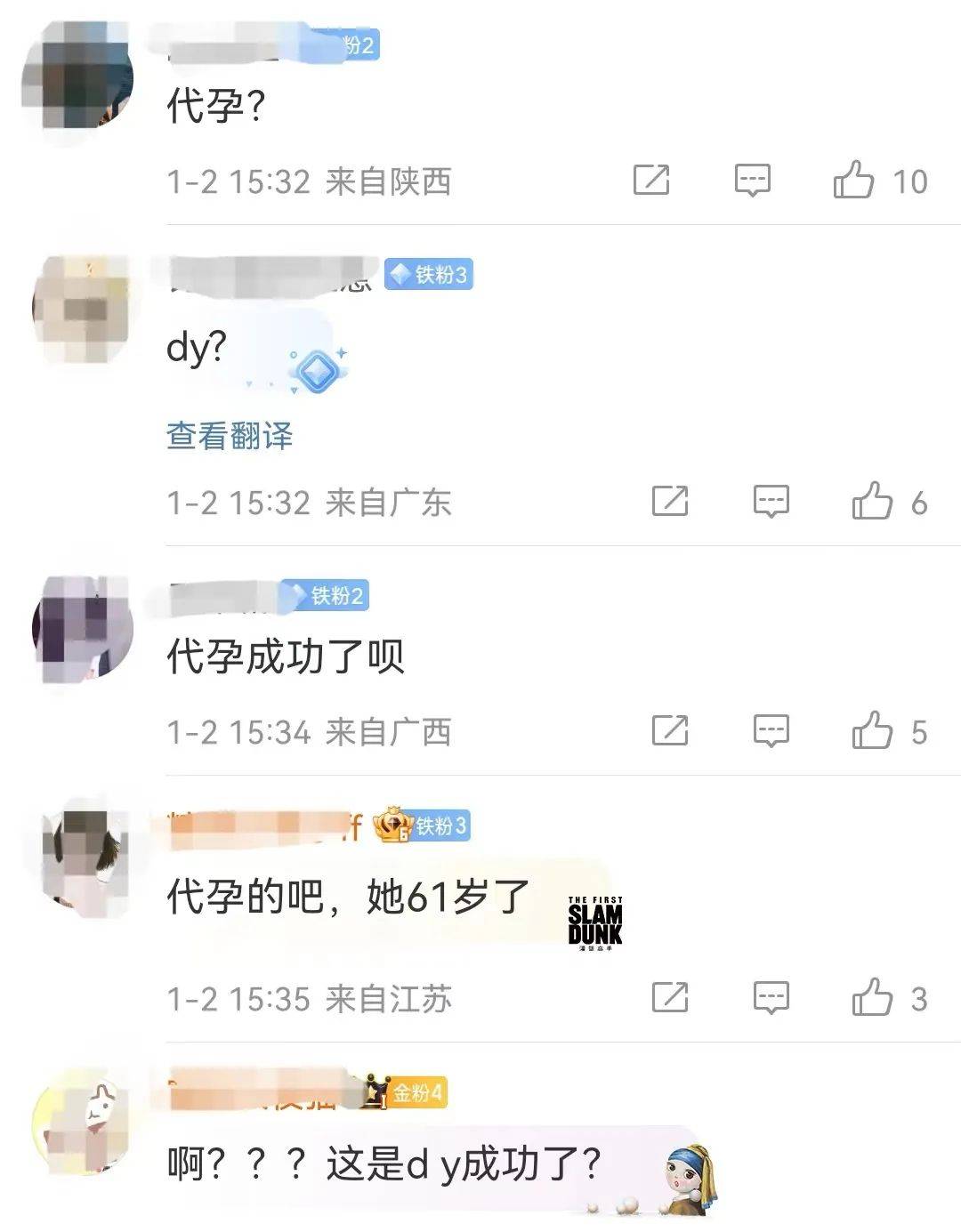The width and height of the screenshot is (961, 1232).
Task: Like the comment "代孕?" from 陕西
Action: (853, 181)
